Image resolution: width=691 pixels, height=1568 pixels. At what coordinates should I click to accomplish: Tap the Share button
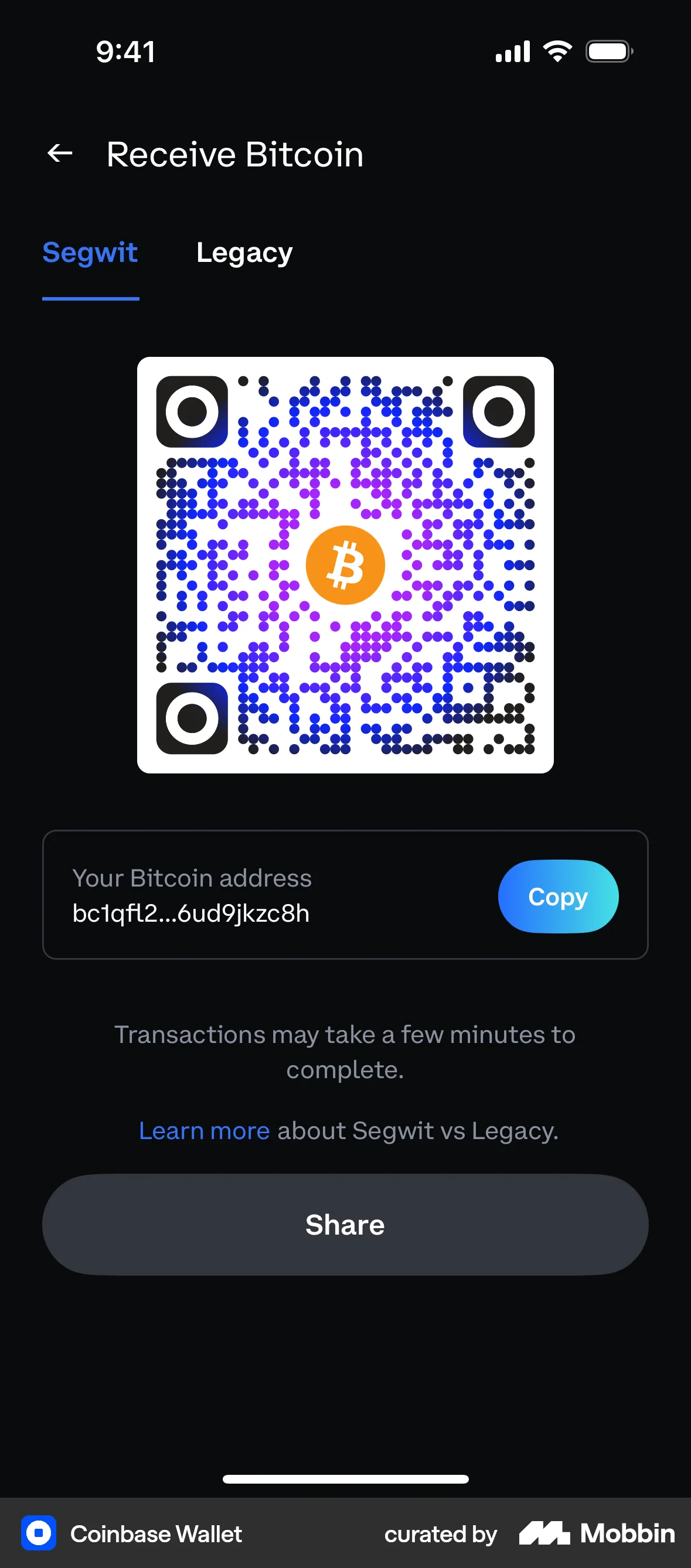click(x=345, y=1225)
